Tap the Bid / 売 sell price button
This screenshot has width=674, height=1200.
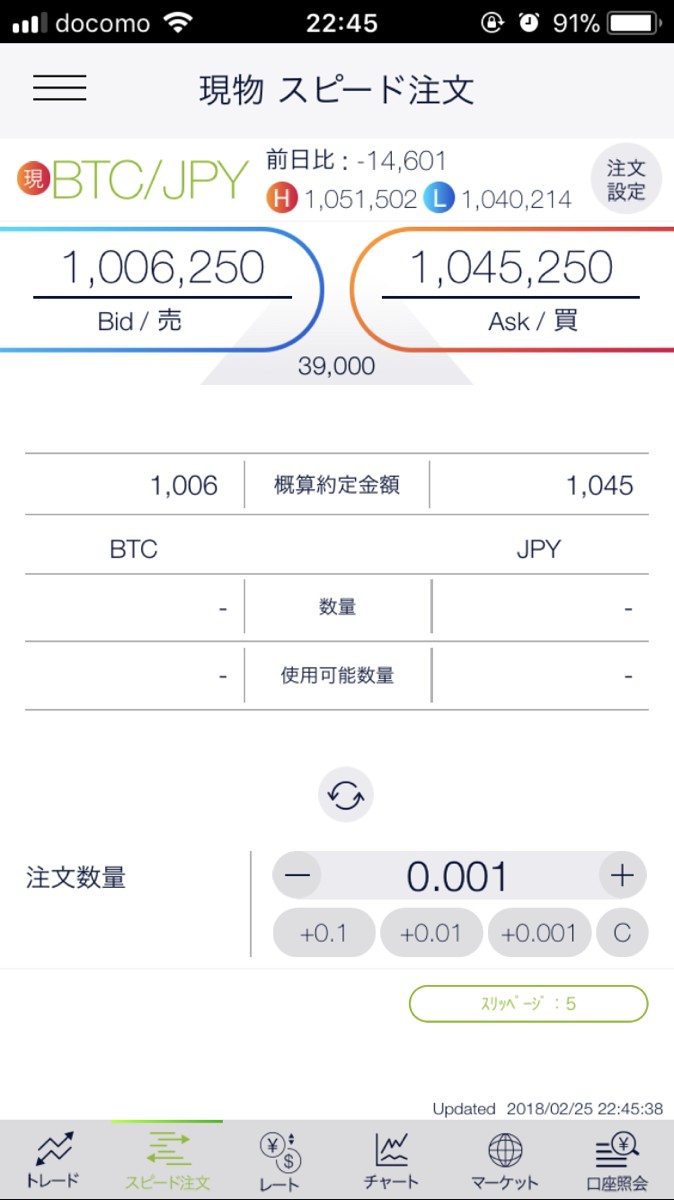click(x=162, y=289)
